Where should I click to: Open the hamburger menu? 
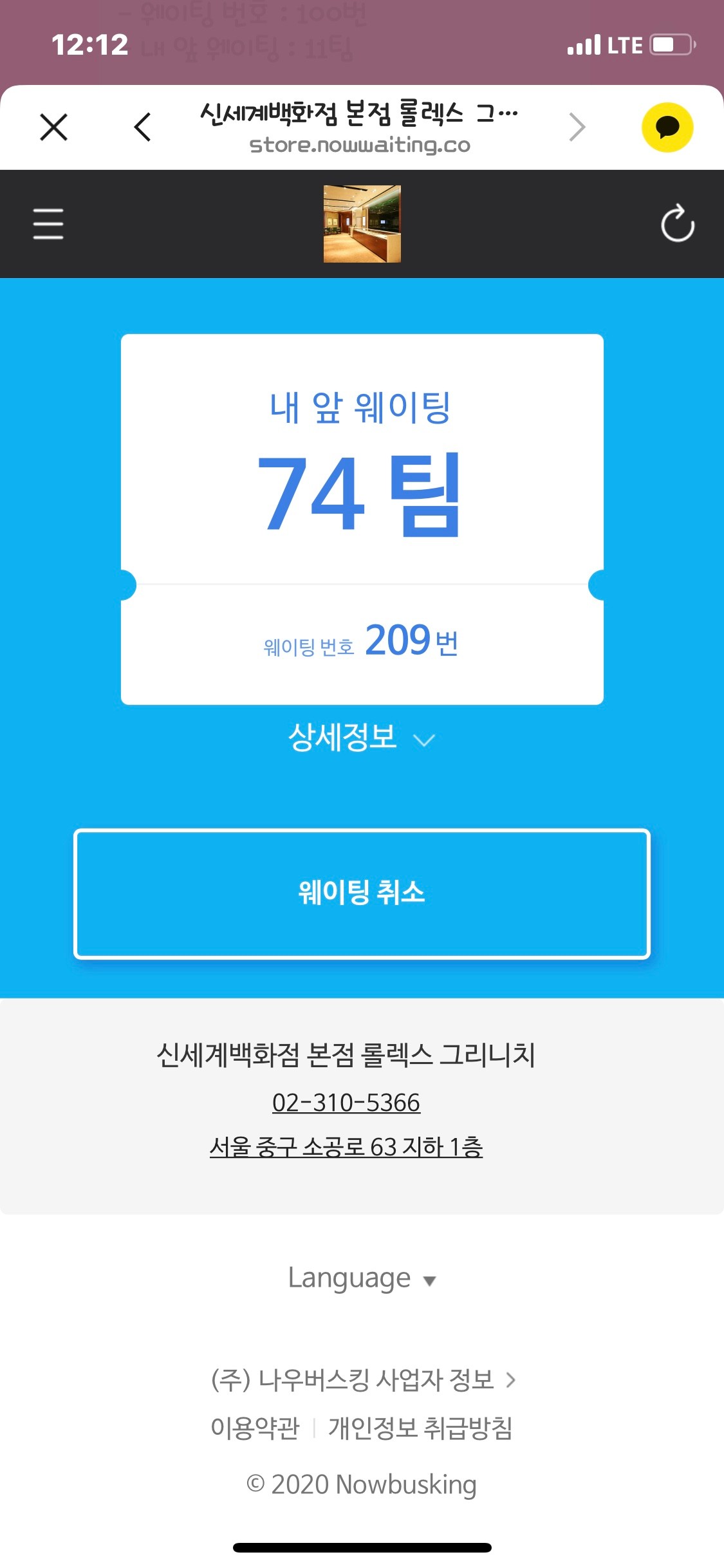click(48, 224)
